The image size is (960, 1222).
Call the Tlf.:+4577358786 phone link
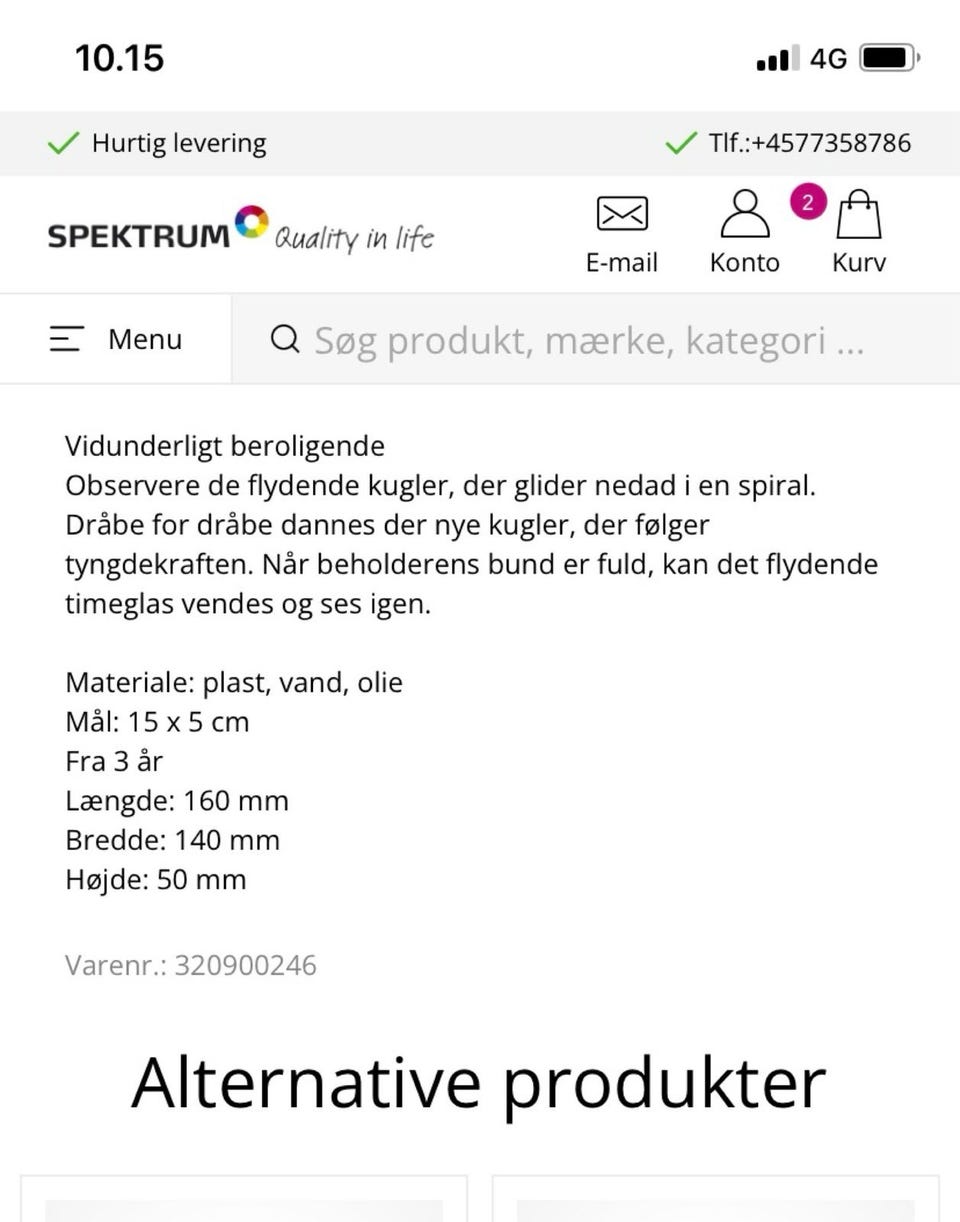810,142
